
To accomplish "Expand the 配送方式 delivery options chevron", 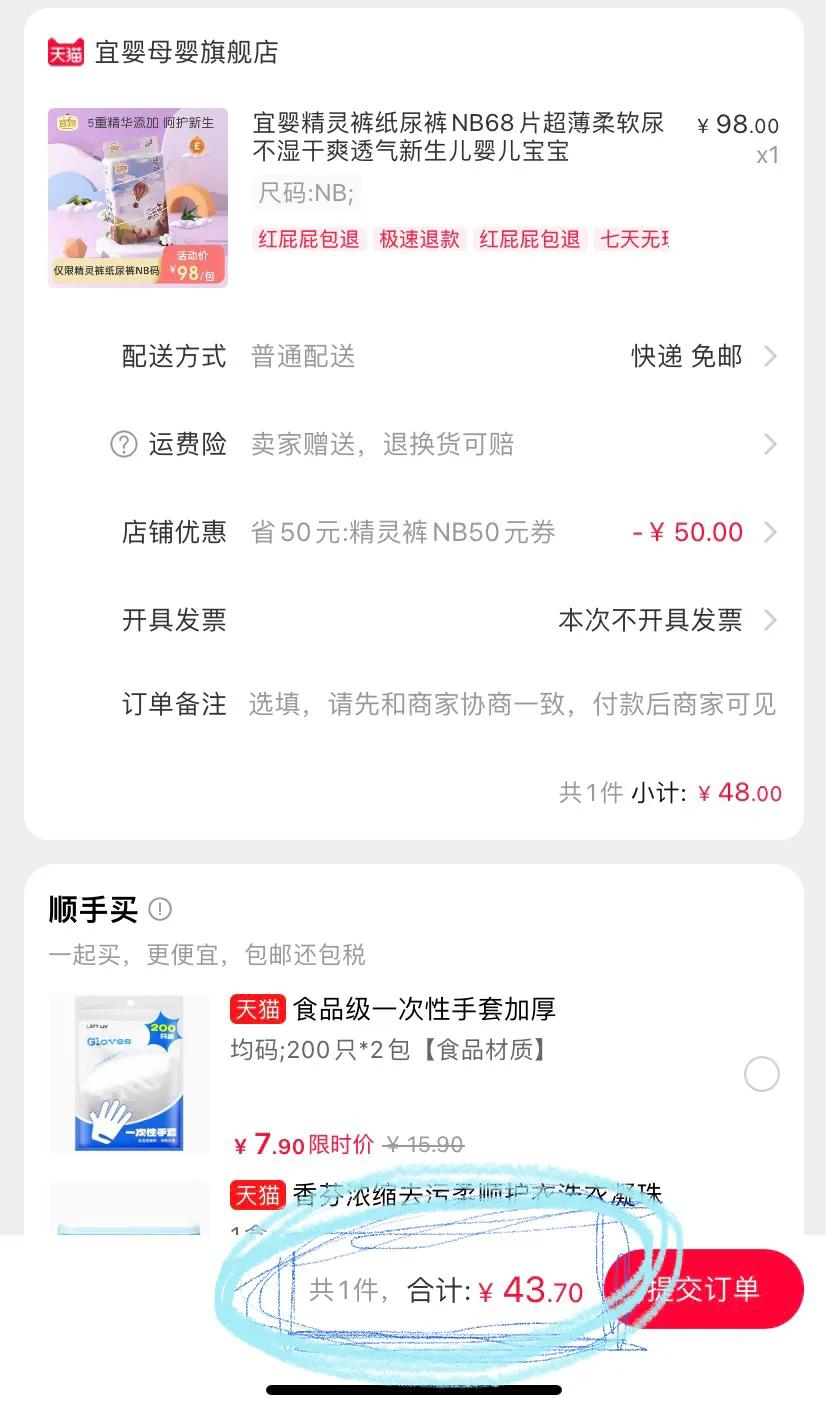I will click(769, 356).
